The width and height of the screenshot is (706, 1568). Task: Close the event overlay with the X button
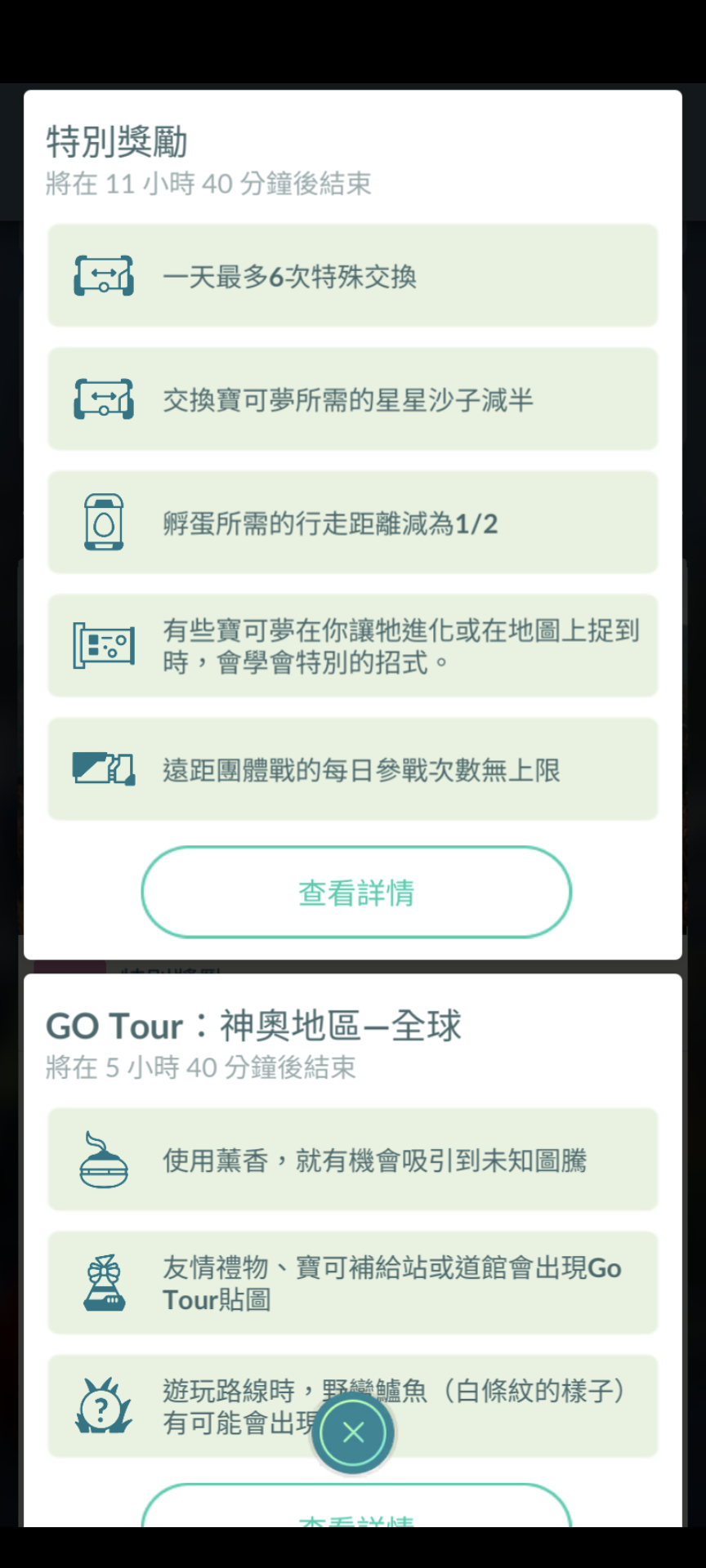coord(353,1432)
